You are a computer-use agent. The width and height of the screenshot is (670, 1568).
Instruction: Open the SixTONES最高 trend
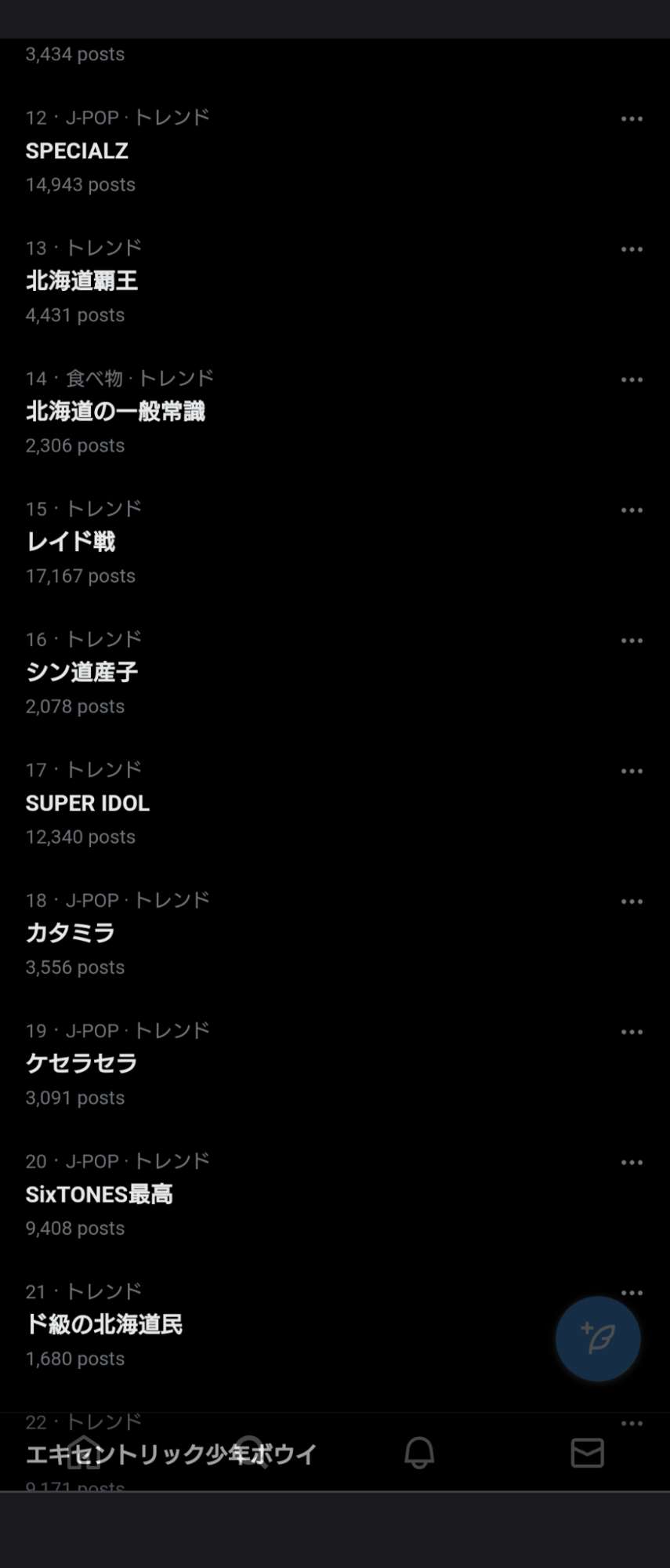pos(99,1194)
